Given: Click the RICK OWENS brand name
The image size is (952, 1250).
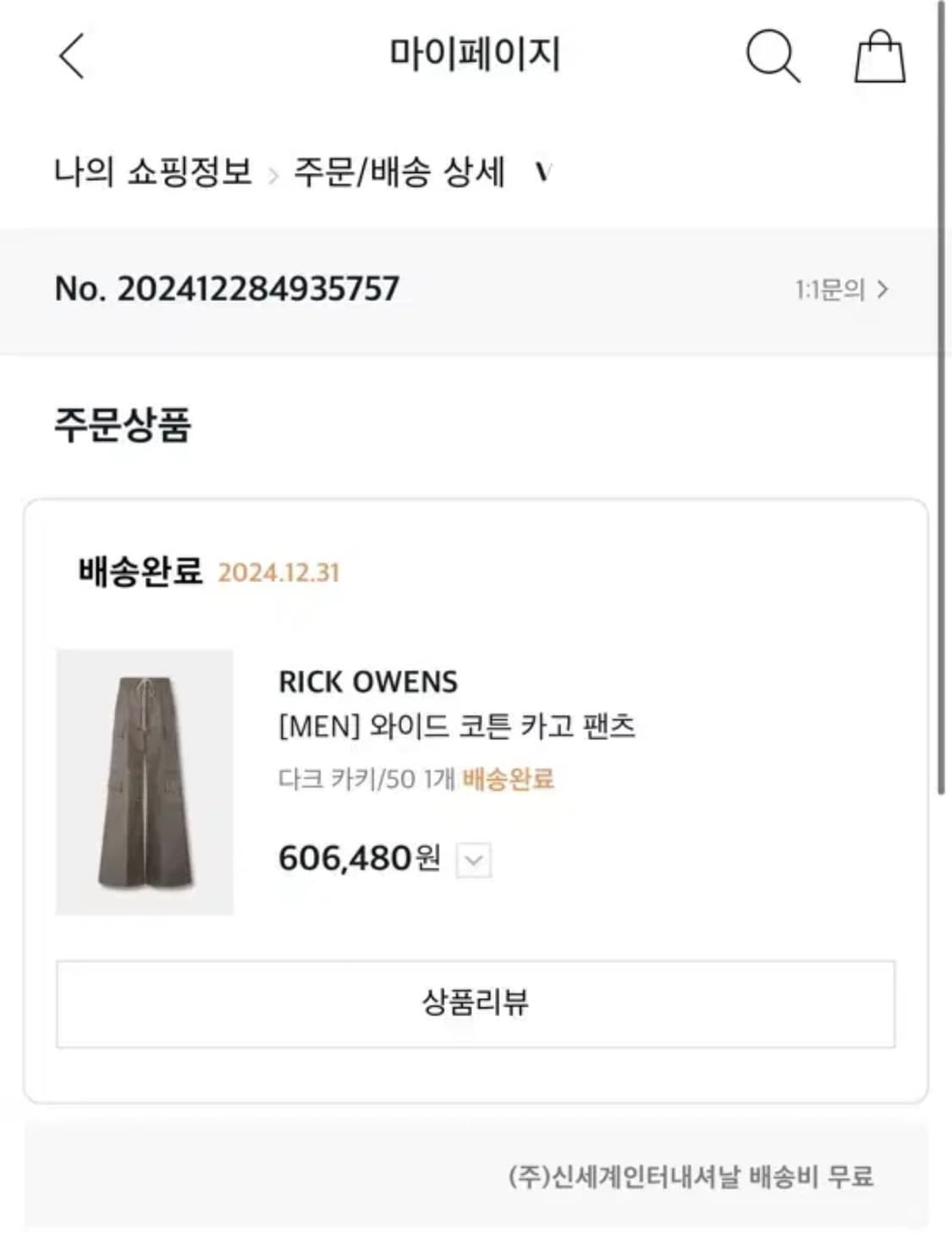Looking at the screenshot, I should (x=366, y=681).
